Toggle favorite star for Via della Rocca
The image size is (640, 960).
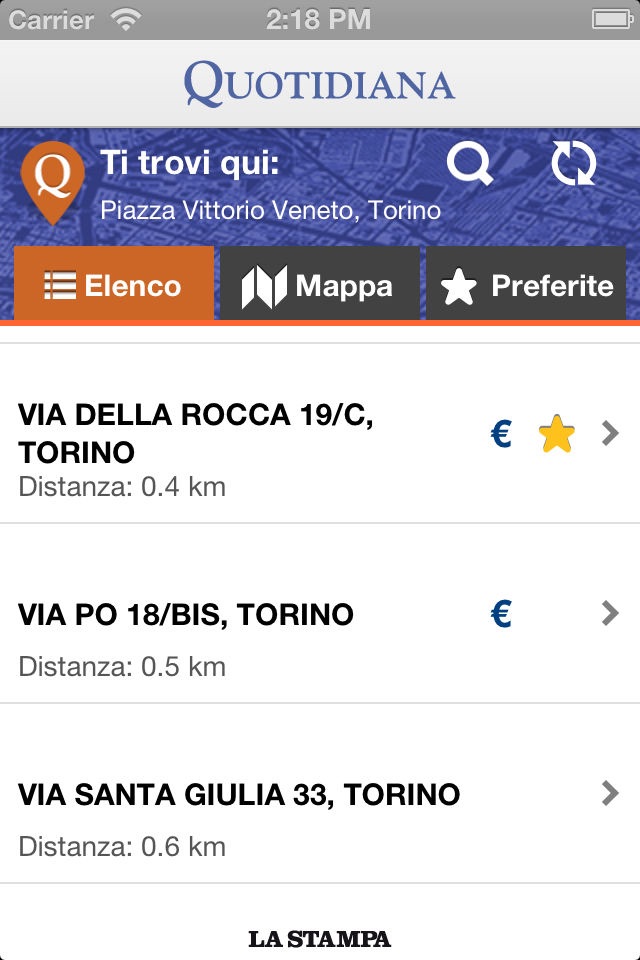tap(557, 435)
